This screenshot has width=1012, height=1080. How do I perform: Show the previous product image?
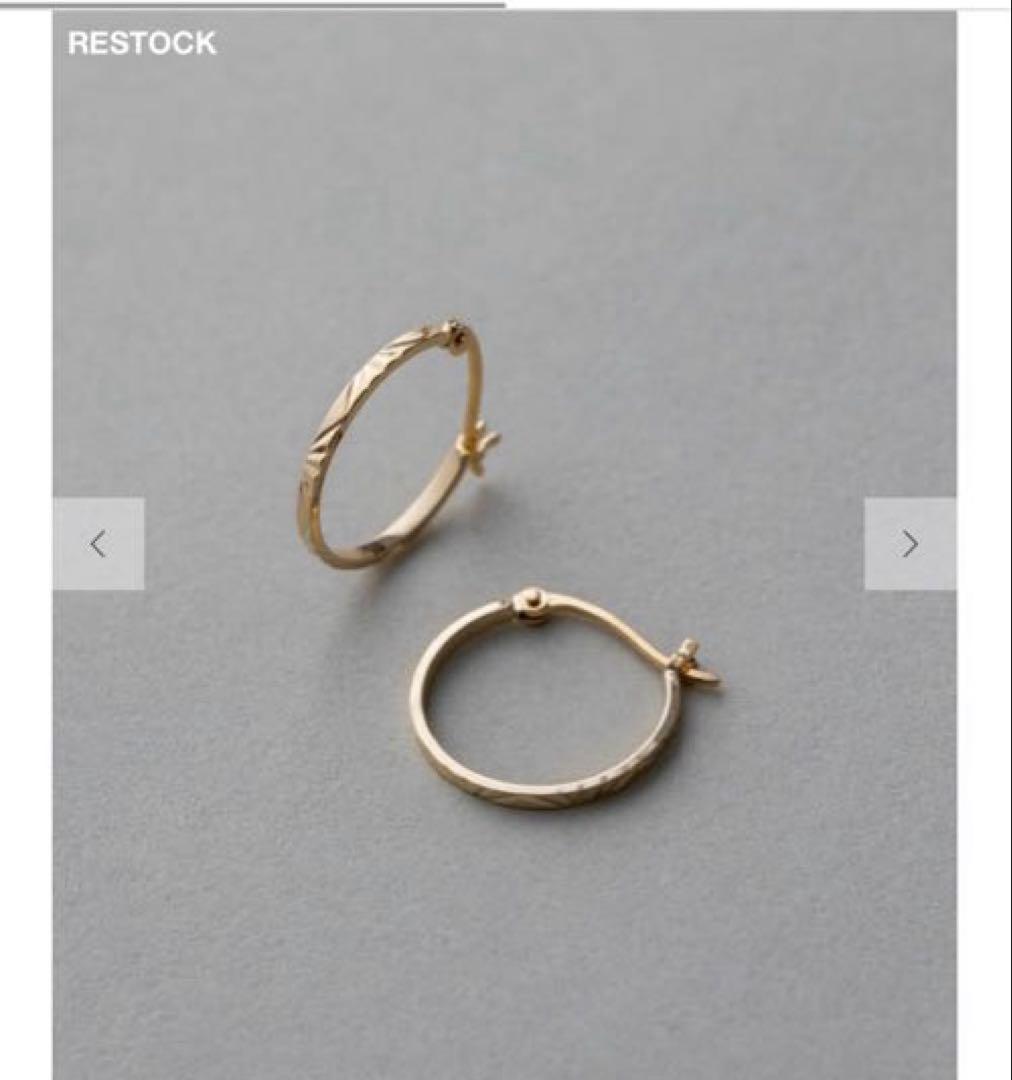click(98, 544)
